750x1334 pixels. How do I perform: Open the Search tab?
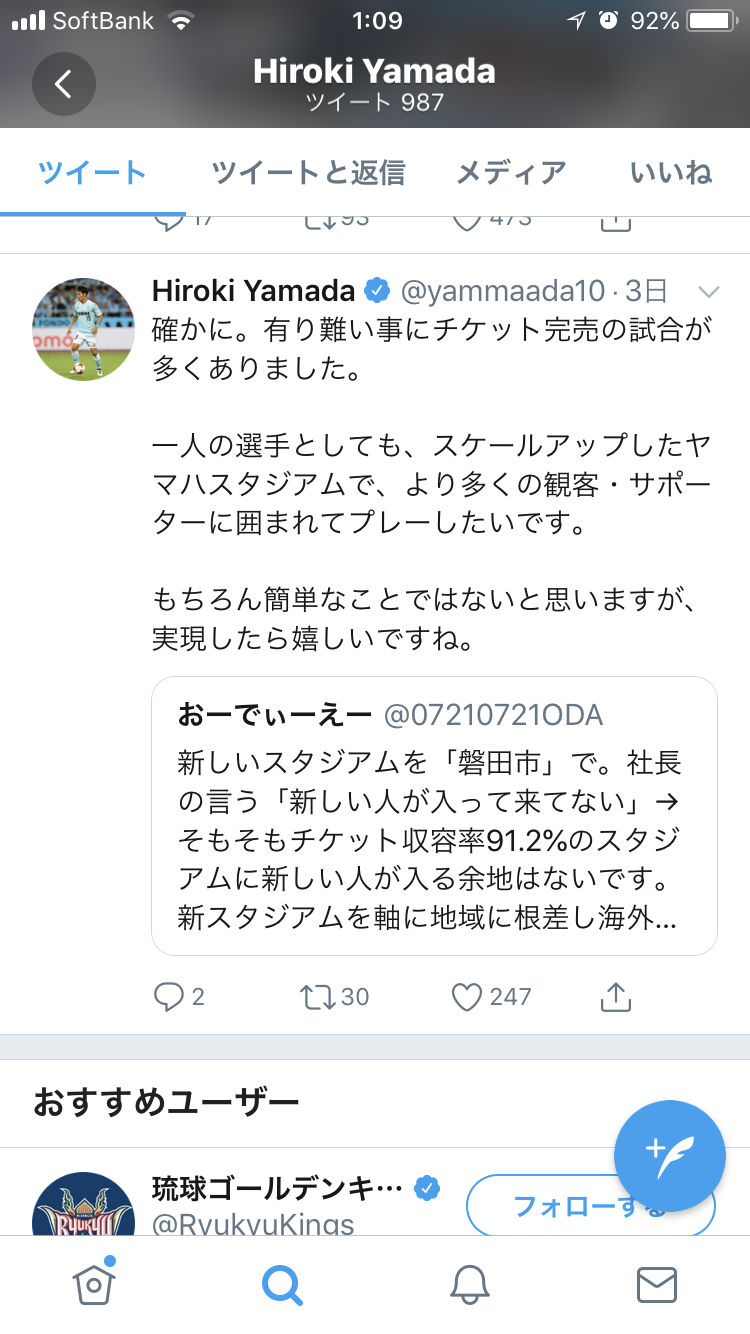(282, 1284)
